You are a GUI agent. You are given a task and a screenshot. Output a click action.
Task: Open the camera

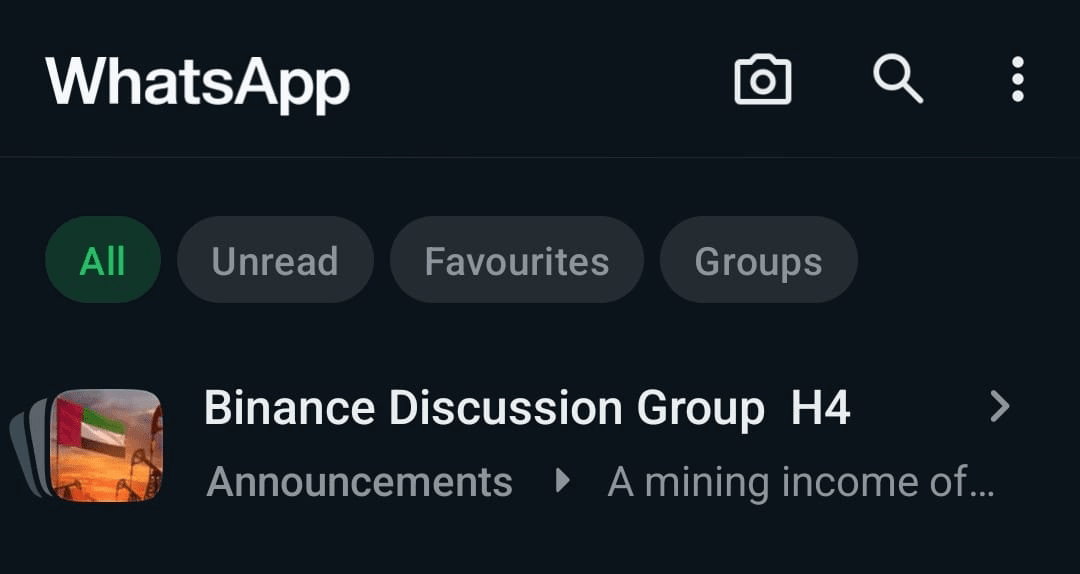point(763,81)
